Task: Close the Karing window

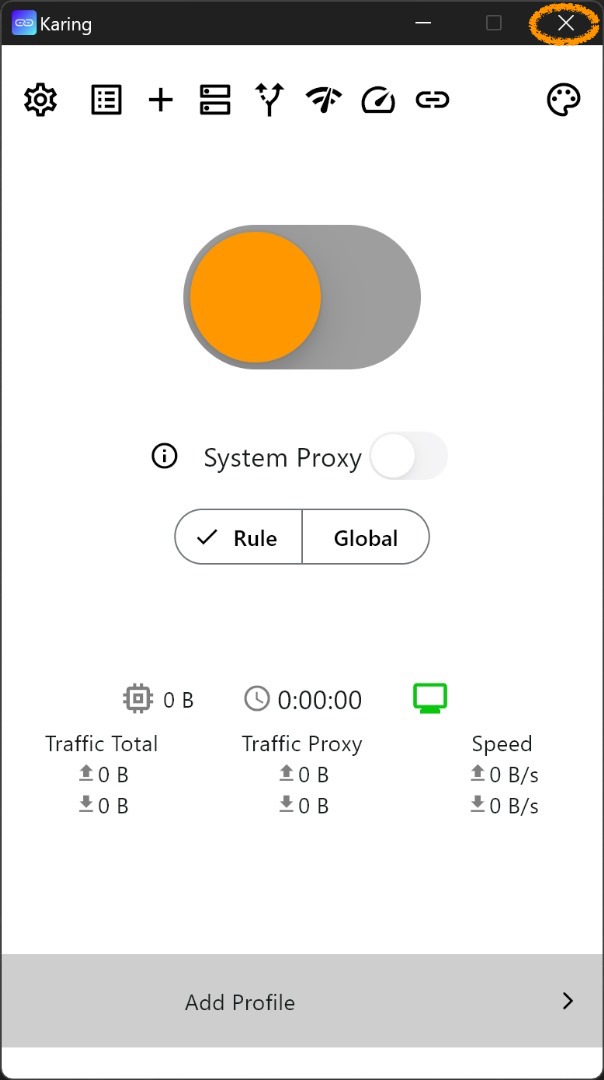Action: [x=566, y=23]
